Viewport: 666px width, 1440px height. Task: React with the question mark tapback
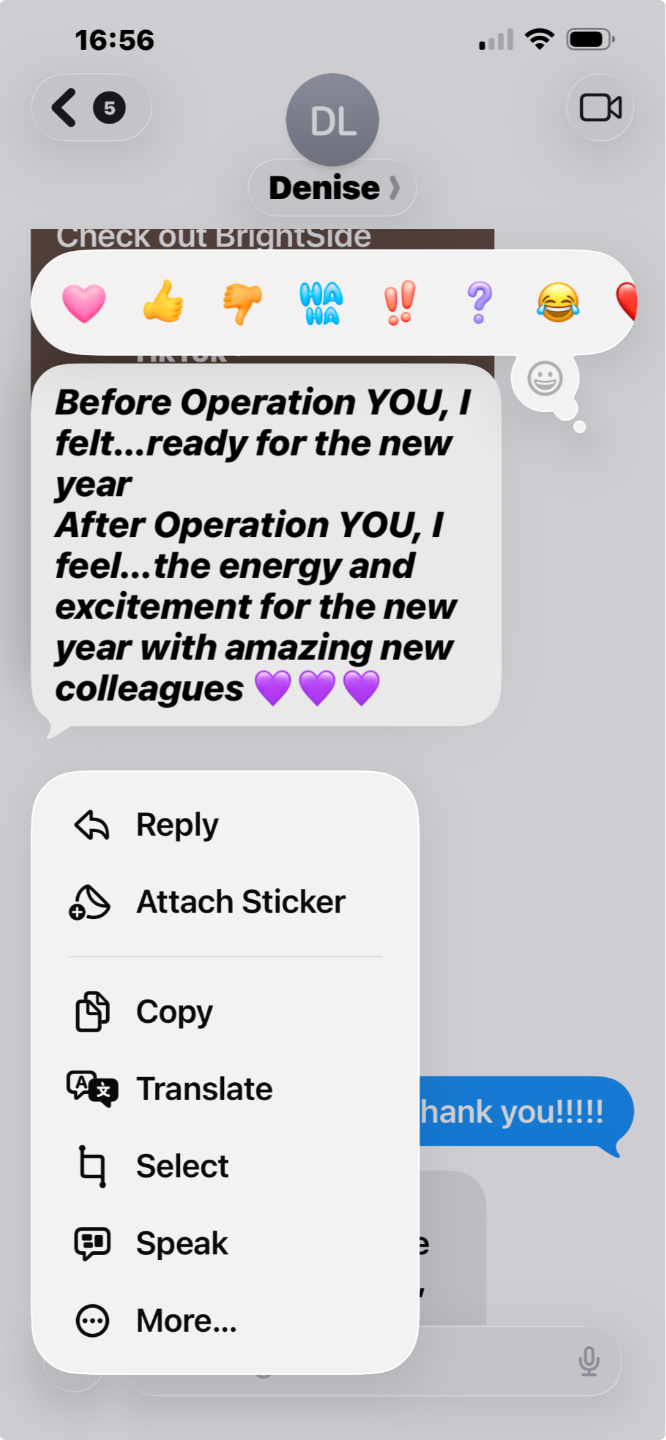point(479,301)
